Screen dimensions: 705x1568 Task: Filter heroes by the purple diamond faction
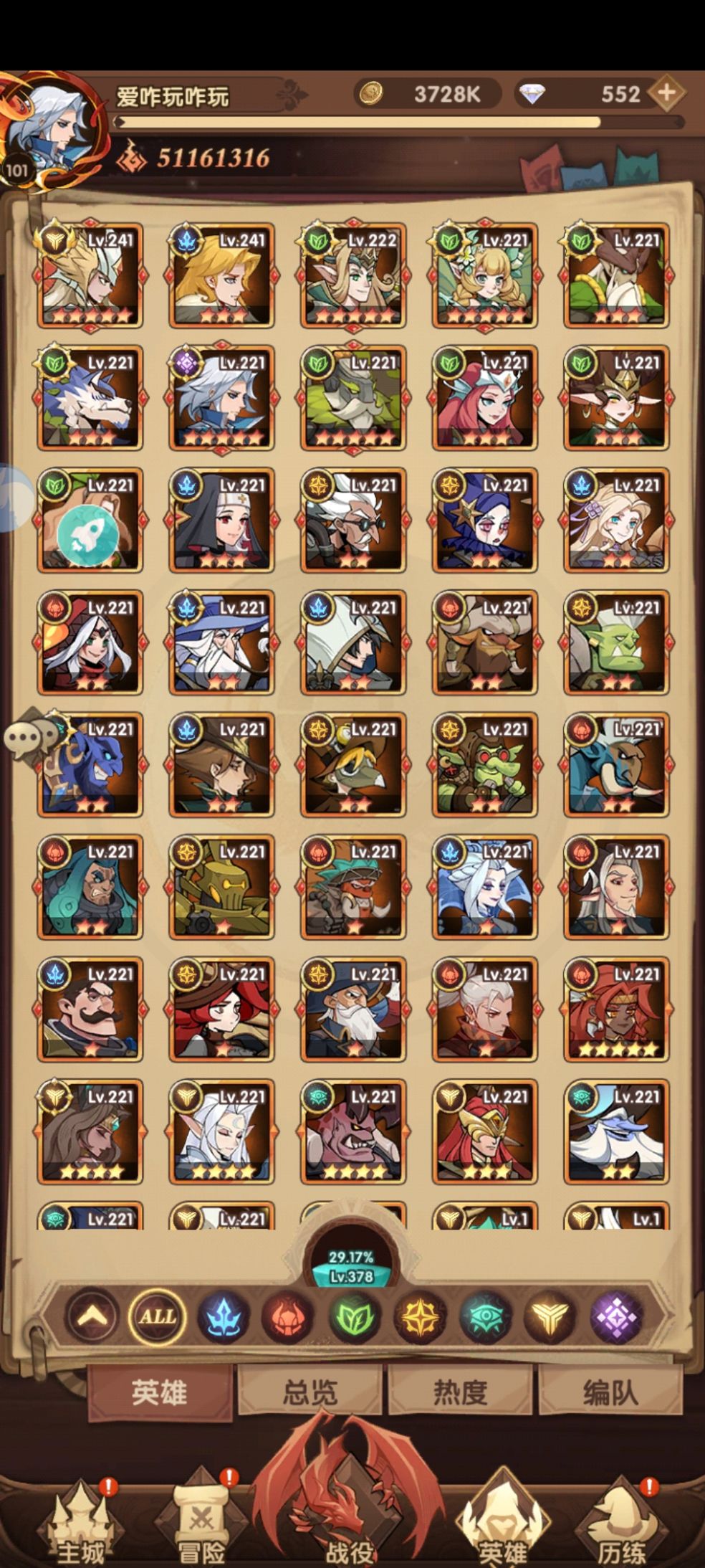616,1316
